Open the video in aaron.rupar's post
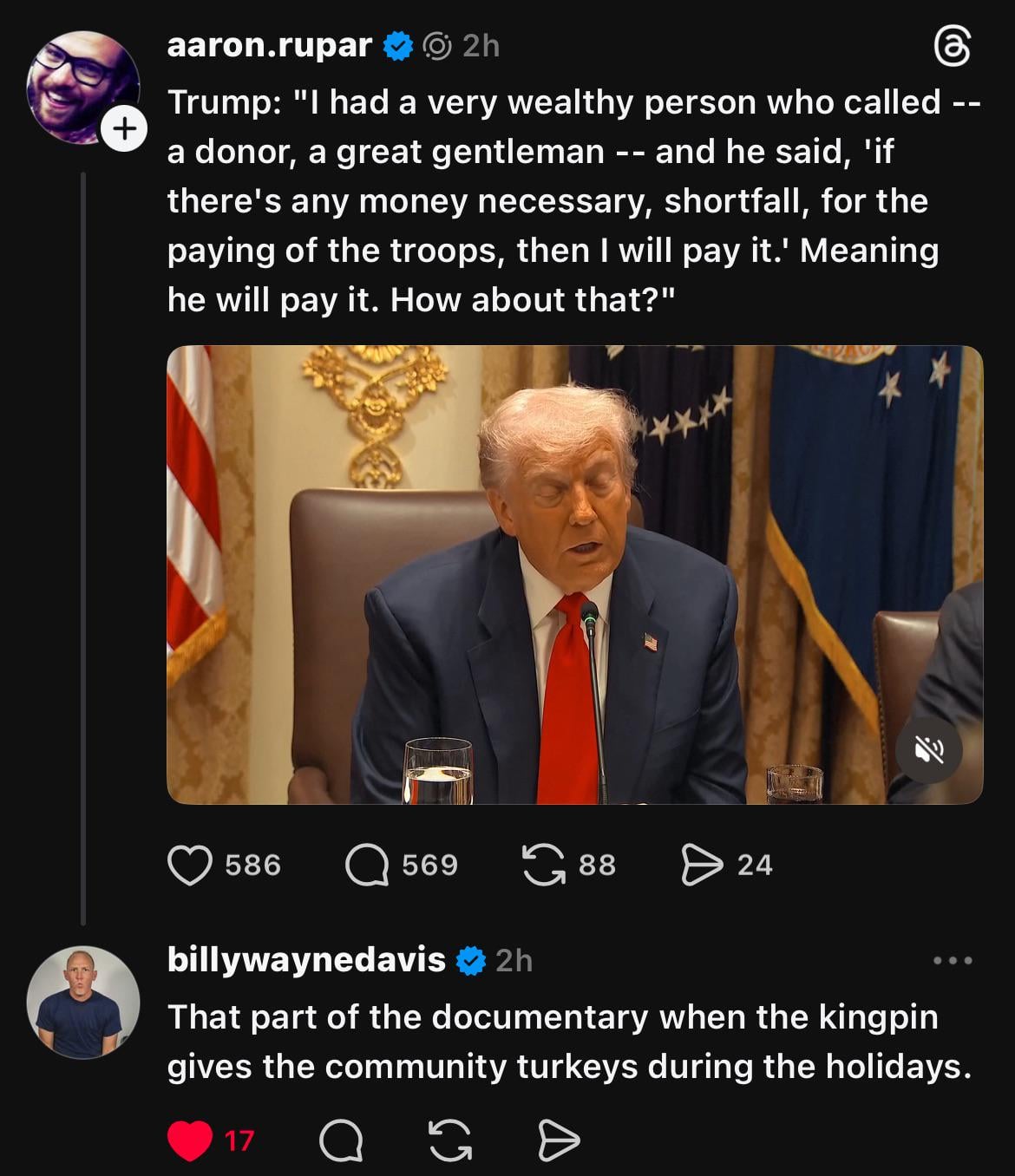1015x1176 pixels. coord(574,574)
